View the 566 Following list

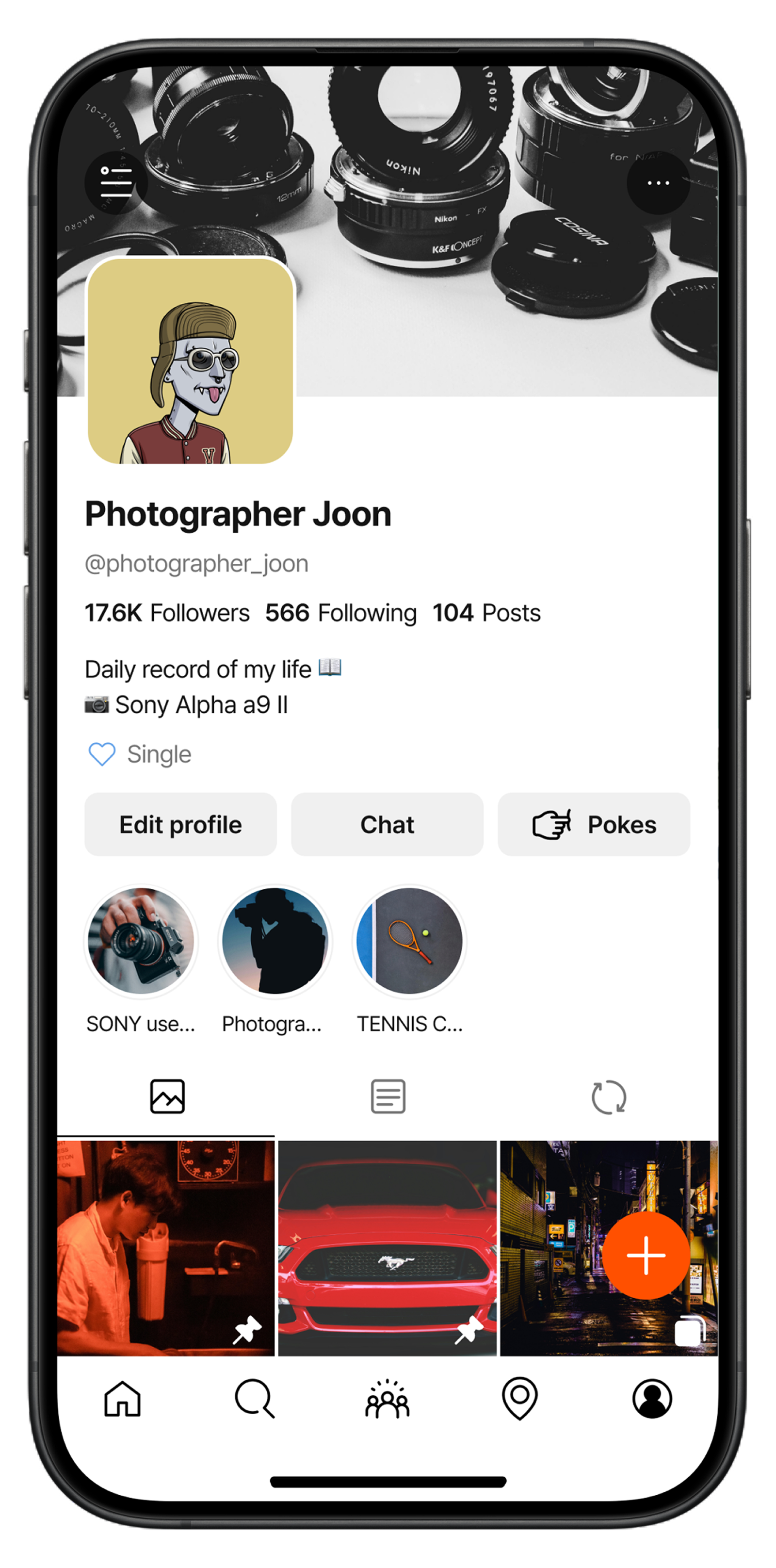click(341, 613)
